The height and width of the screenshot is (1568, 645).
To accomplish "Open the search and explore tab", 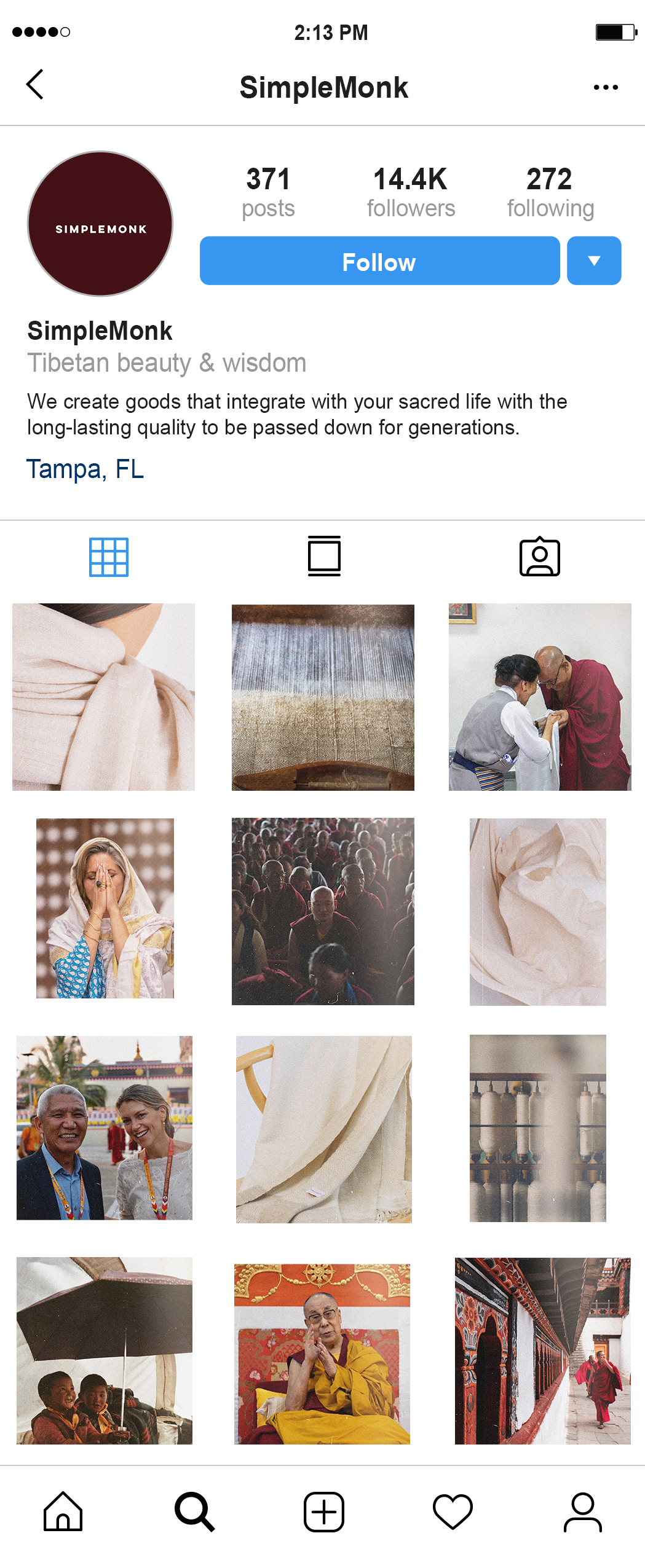I will click(194, 1511).
